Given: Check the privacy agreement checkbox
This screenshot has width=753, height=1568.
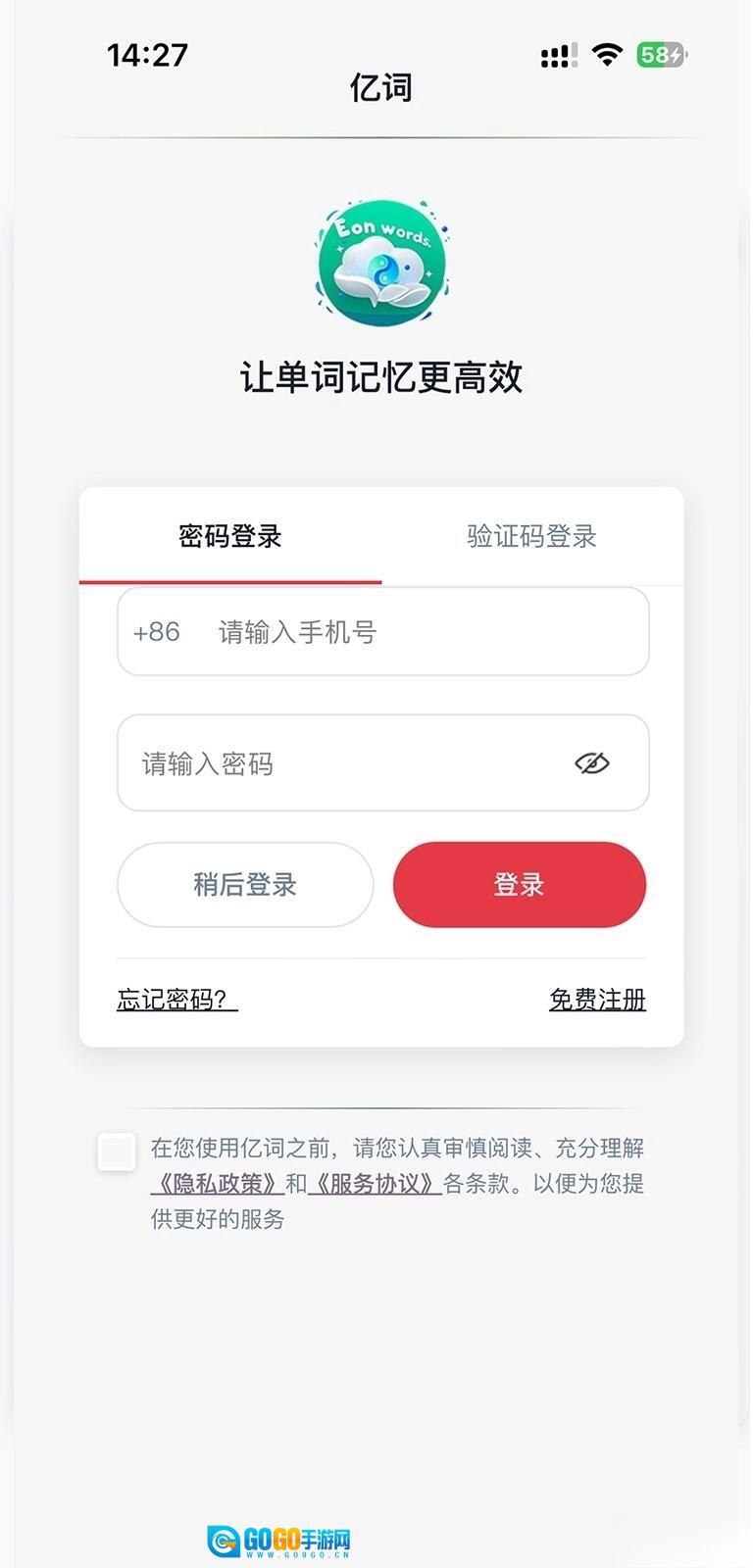Looking at the screenshot, I should tap(117, 1152).
